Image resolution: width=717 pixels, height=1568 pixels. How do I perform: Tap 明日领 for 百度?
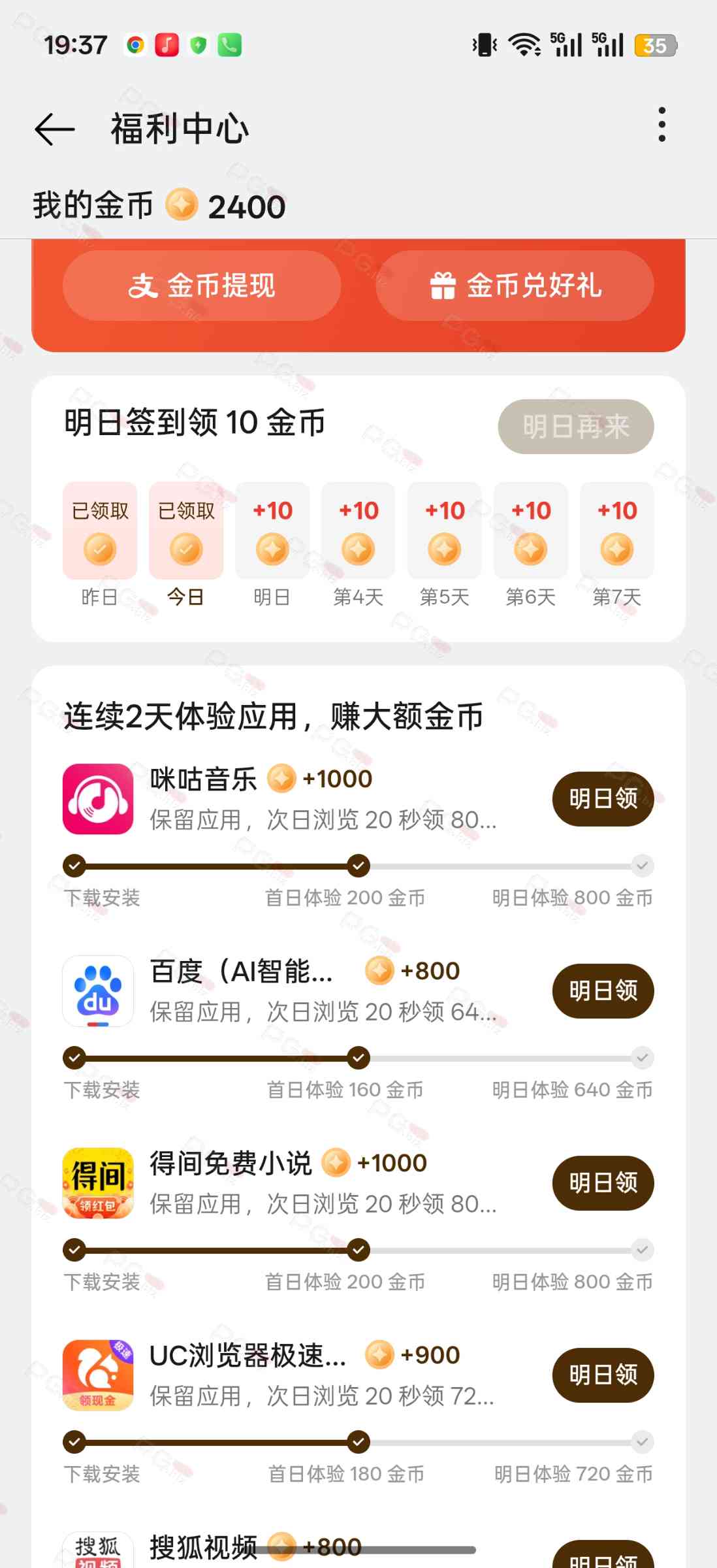(603, 990)
